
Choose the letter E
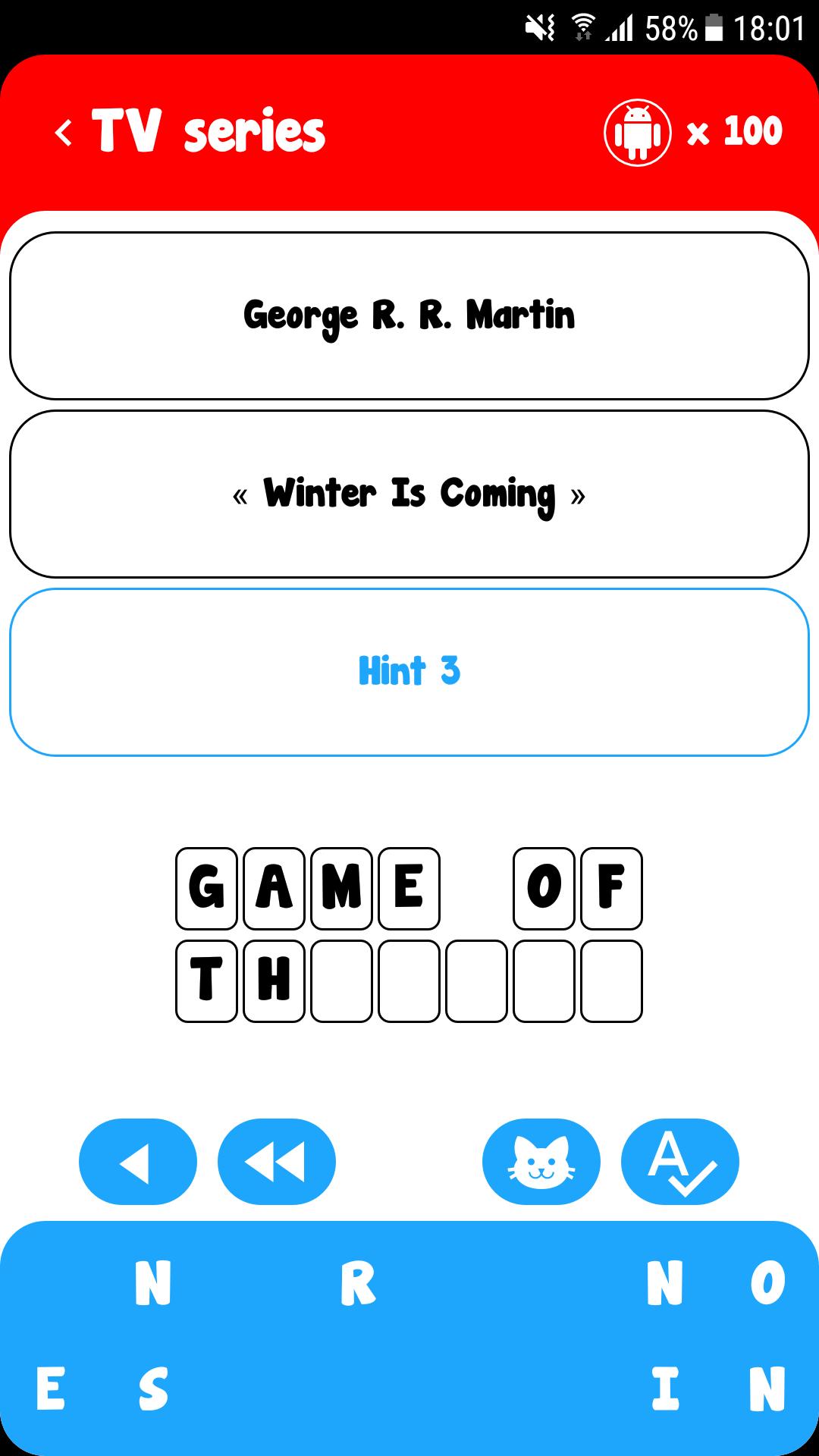tap(51, 1389)
